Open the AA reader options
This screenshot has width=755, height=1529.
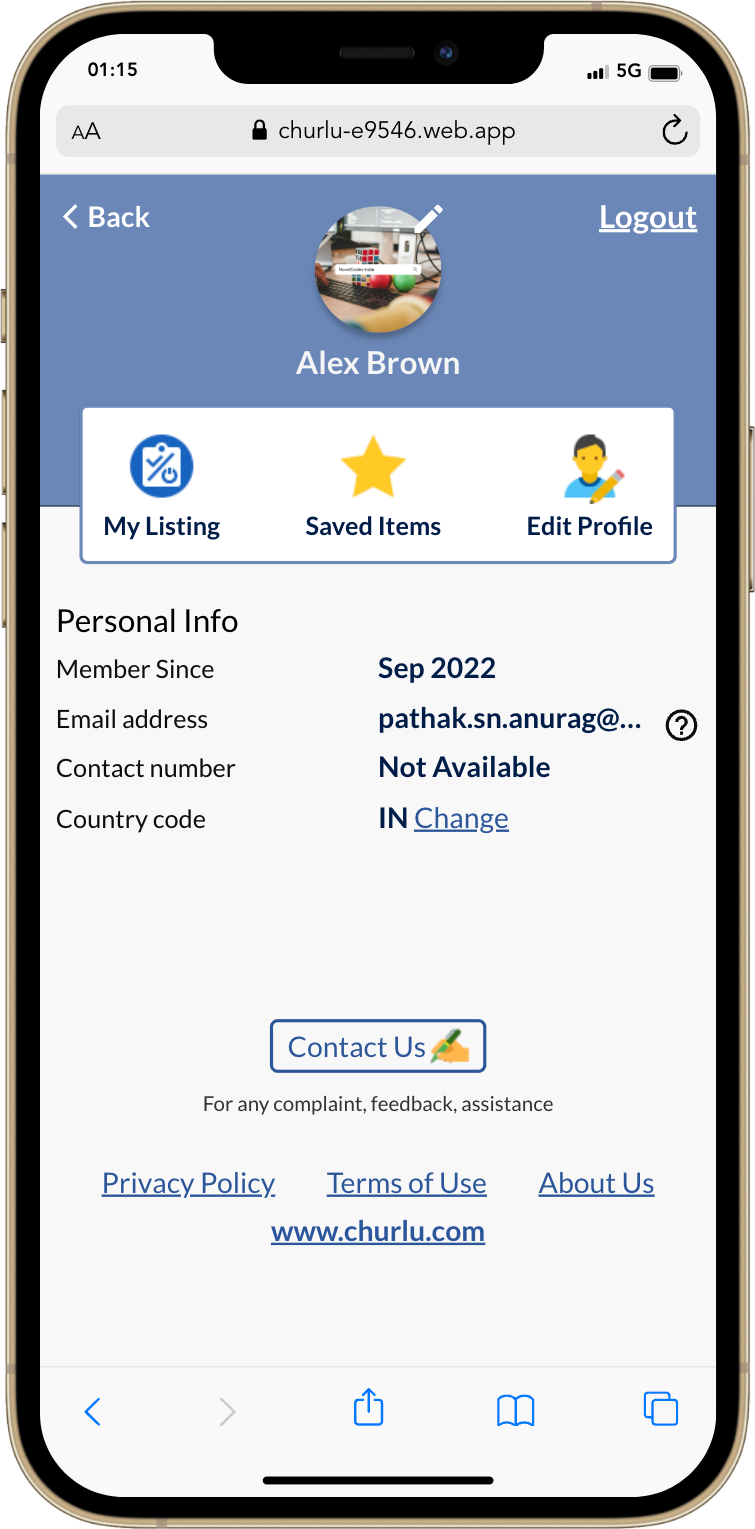click(x=86, y=132)
